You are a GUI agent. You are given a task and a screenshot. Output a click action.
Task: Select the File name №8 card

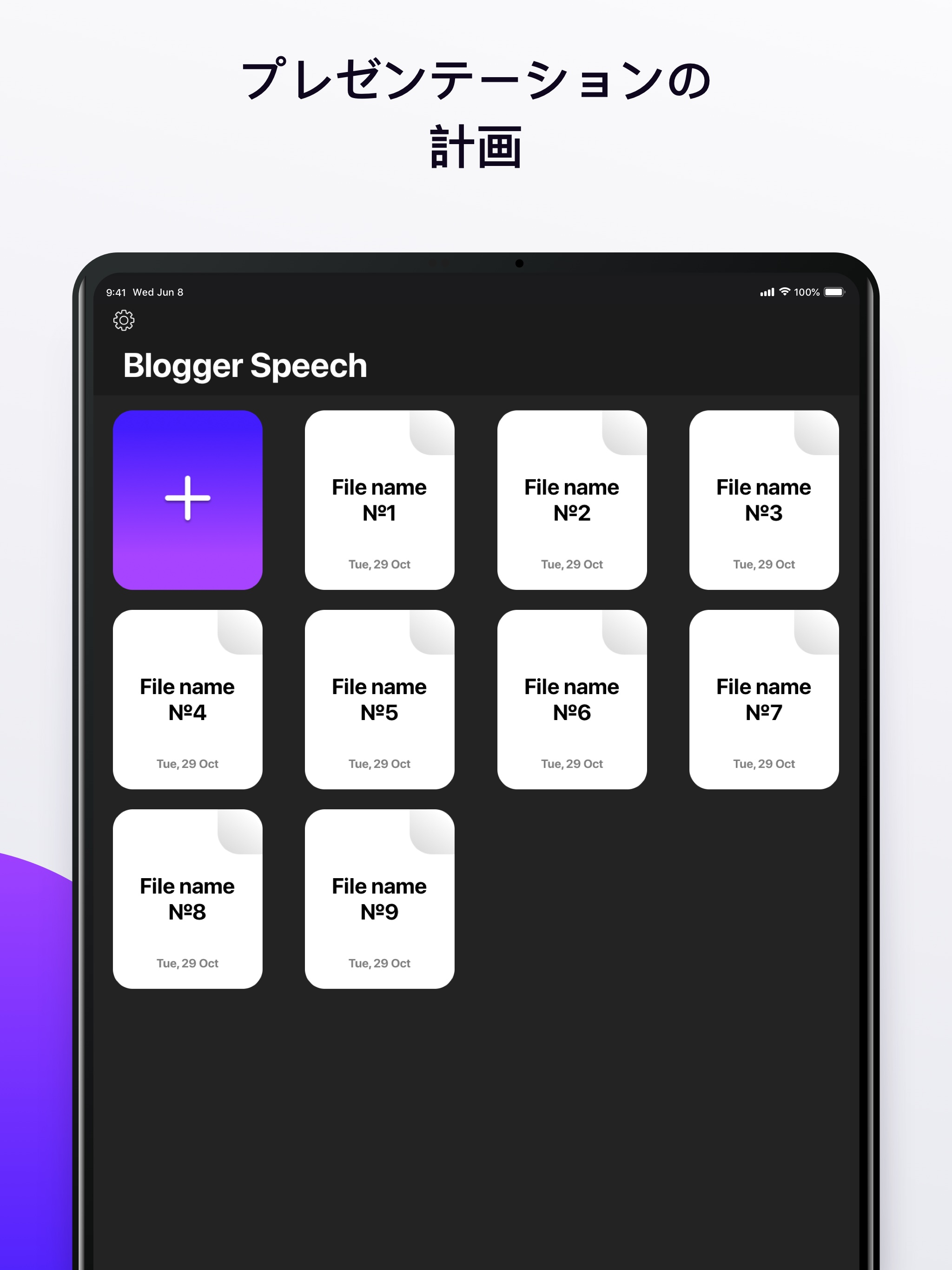click(x=188, y=899)
